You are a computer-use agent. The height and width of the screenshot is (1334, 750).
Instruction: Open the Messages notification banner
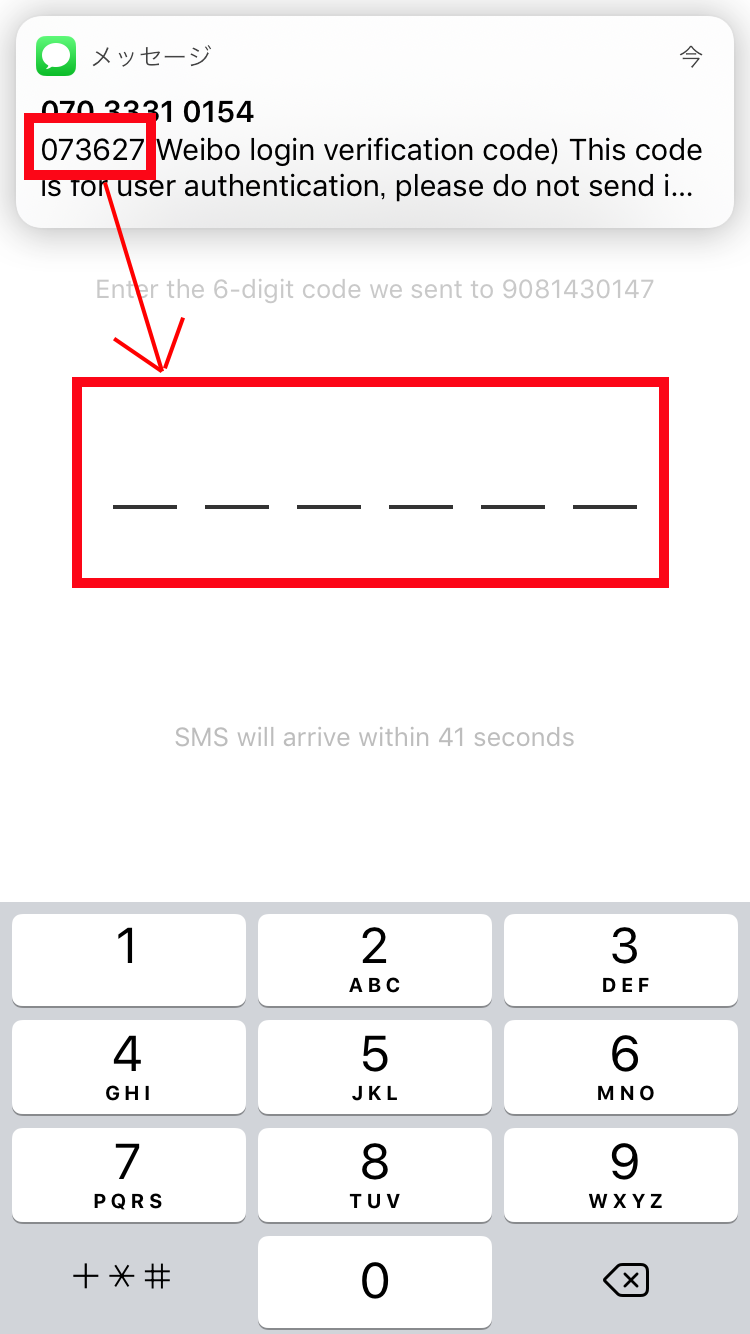pos(375,122)
